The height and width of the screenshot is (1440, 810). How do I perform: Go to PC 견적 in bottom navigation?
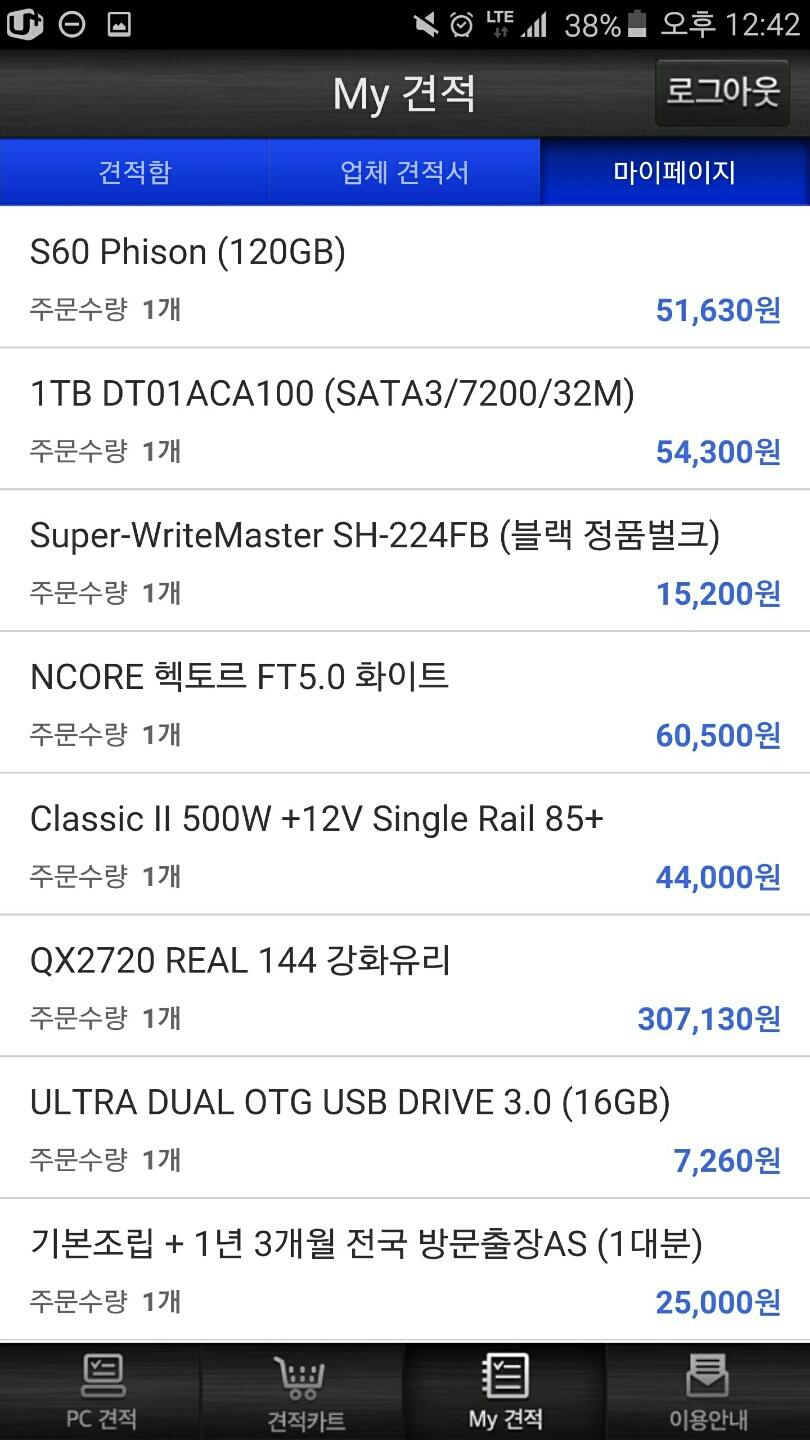click(101, 1392)
